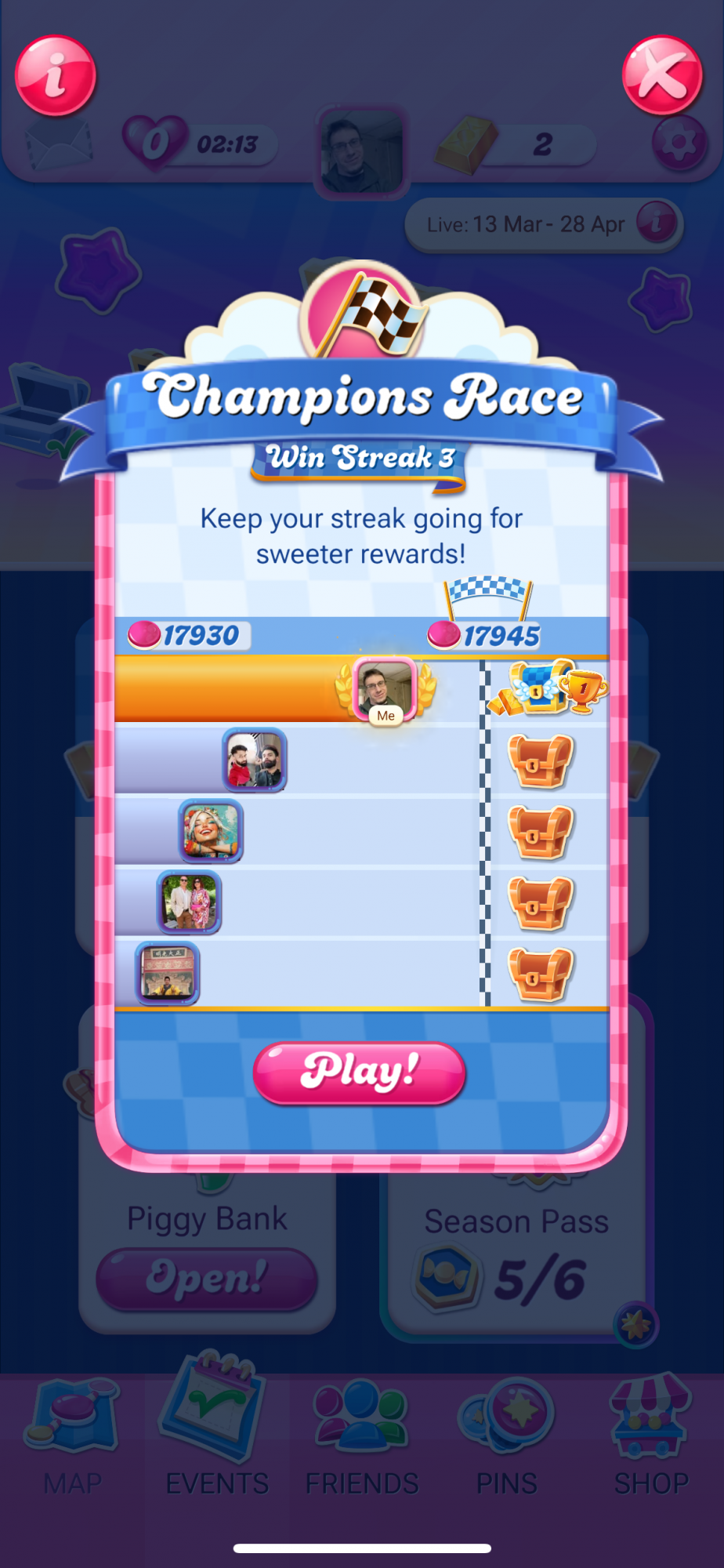
Task: Tap the first-place trophy reward chest
Action: (546, 688)
